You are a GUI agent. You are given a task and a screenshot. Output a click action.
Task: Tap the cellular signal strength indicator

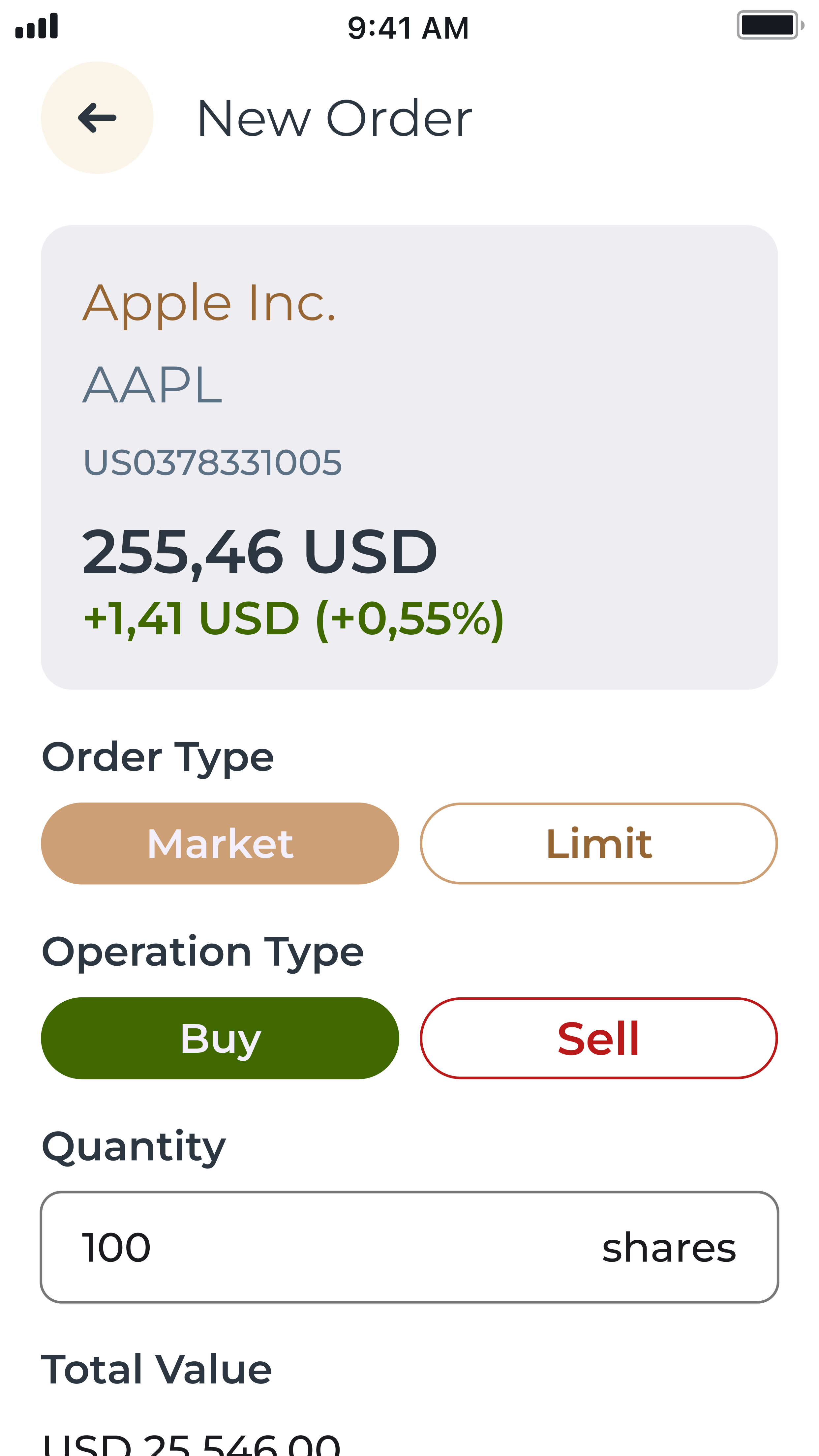35,25
